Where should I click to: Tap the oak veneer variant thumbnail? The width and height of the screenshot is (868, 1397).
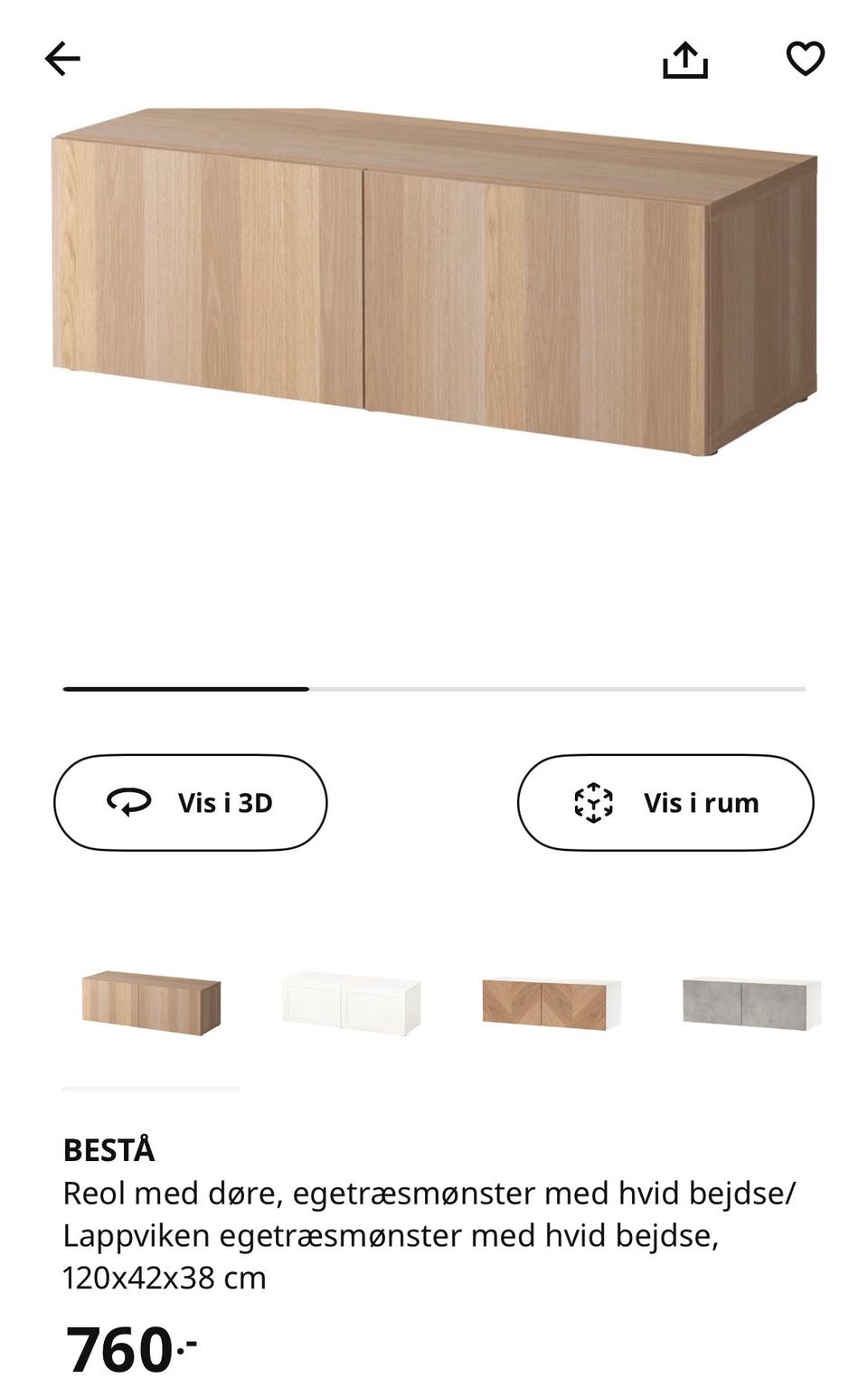point(152,1002)
